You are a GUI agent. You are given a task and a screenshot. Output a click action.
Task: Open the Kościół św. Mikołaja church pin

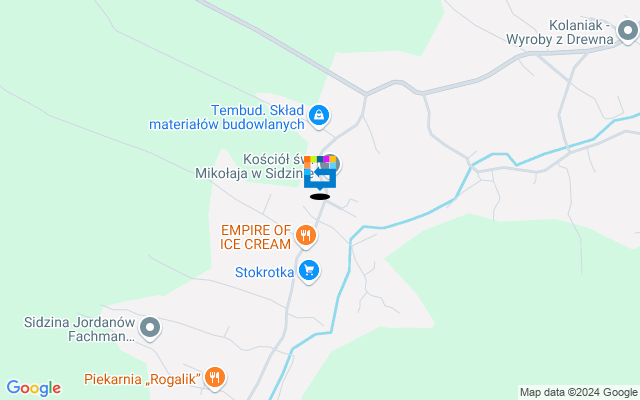tap(334, 164)
